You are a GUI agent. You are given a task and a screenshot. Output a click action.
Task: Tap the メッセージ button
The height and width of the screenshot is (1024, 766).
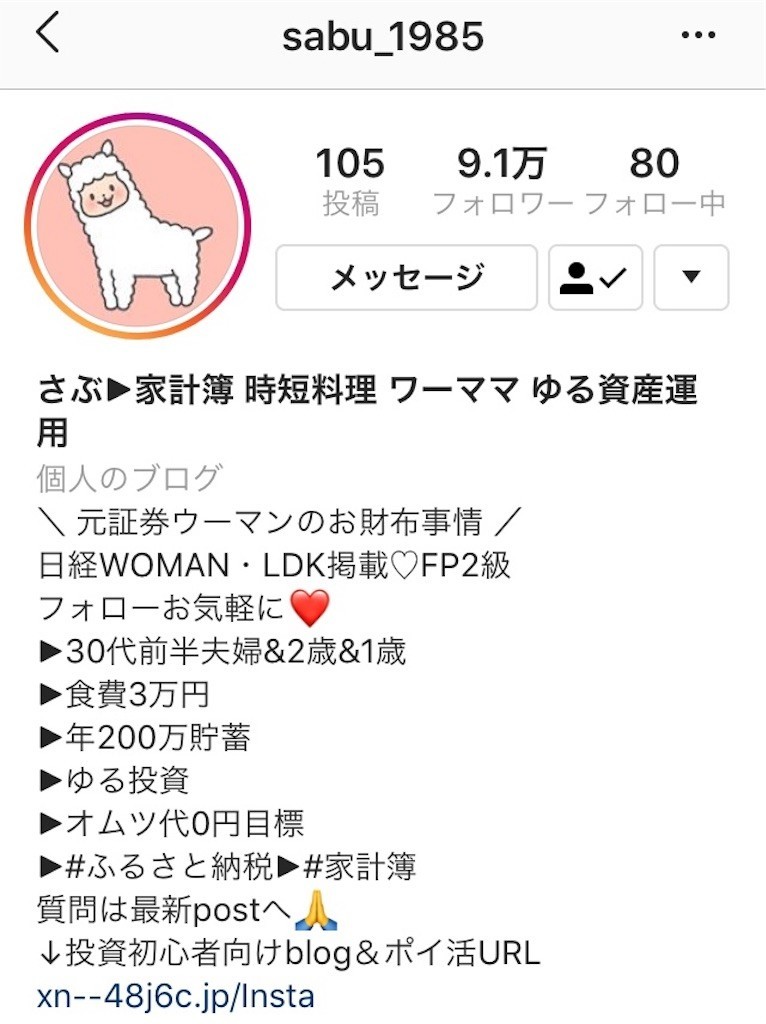[406, 277]
